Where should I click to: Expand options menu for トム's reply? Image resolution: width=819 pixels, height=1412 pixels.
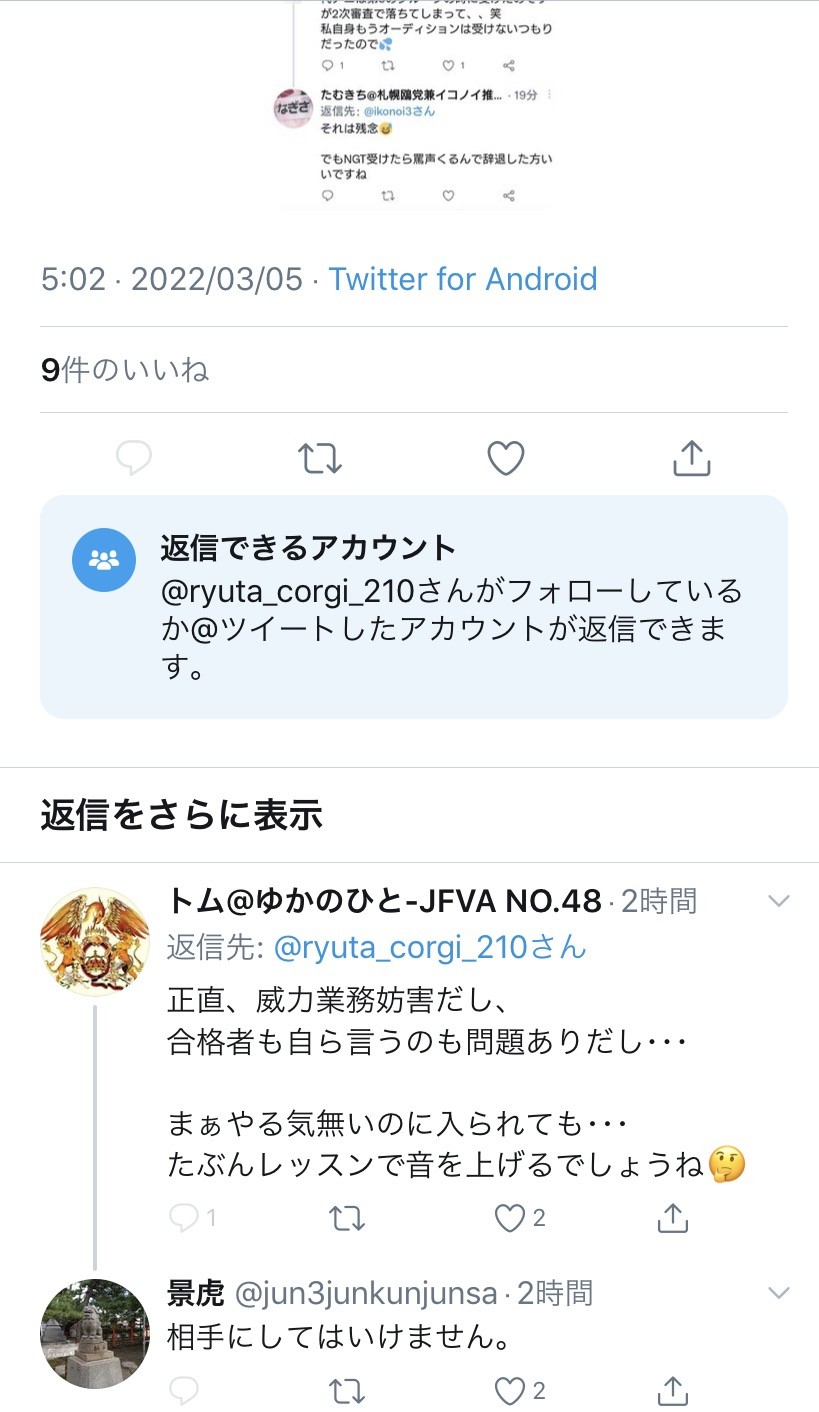(x=778, y=902)
